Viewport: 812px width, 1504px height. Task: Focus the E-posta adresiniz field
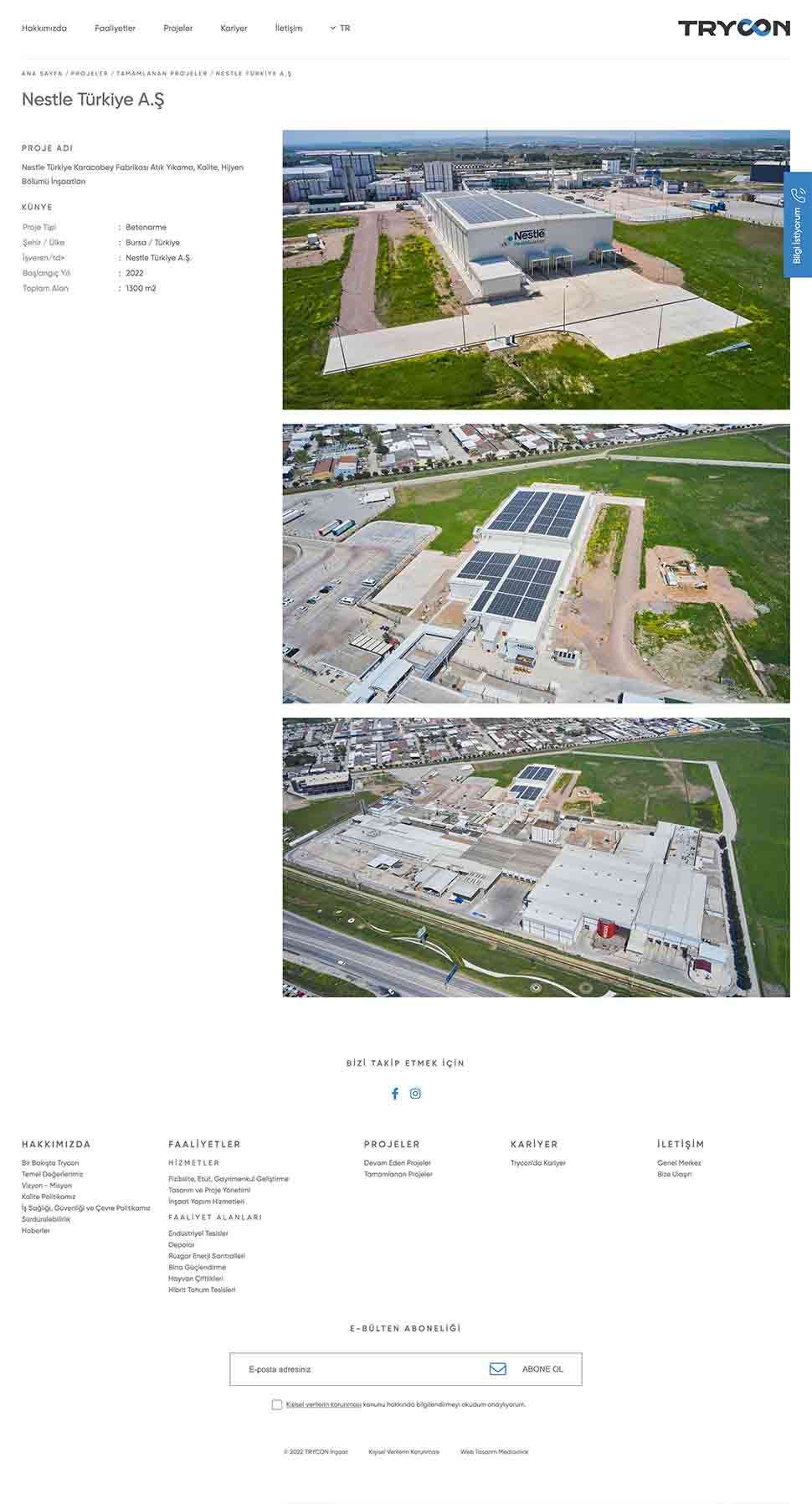[x=360, y=1369]
